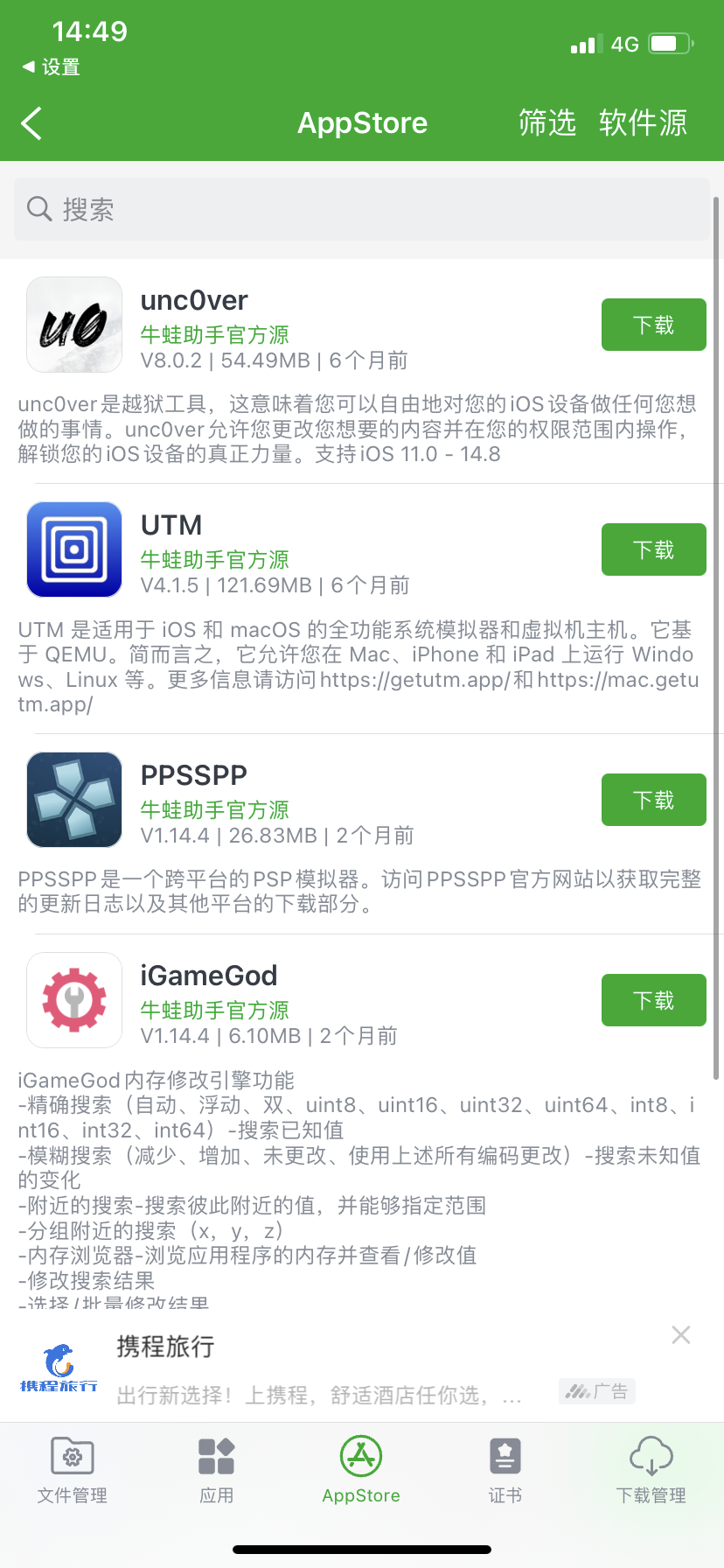Tap the search input field
Viewport: 724px width, 1568px height.
(x=361, y=210)
